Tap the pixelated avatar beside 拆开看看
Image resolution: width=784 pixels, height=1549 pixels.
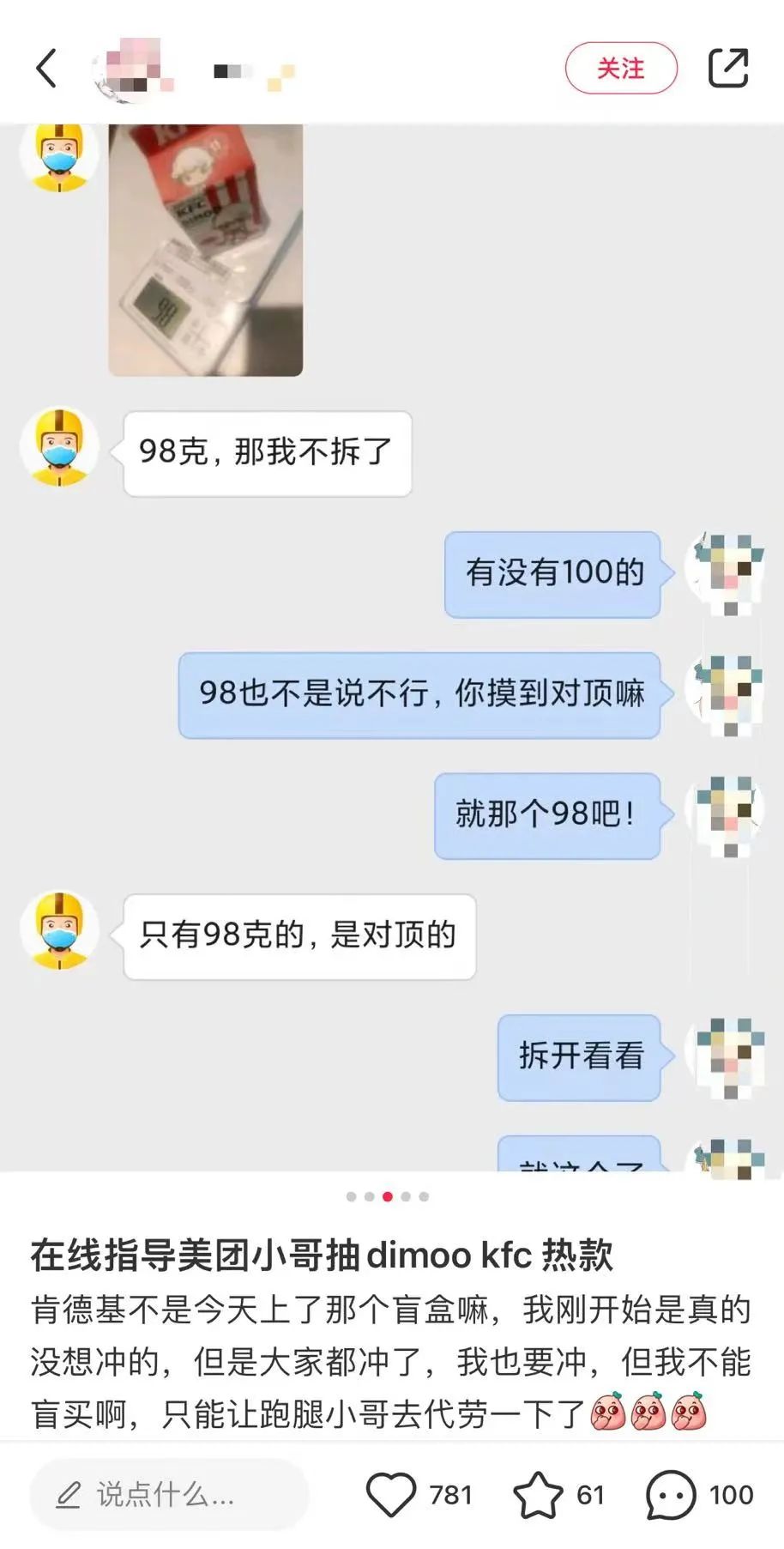tap(728, 1057)
